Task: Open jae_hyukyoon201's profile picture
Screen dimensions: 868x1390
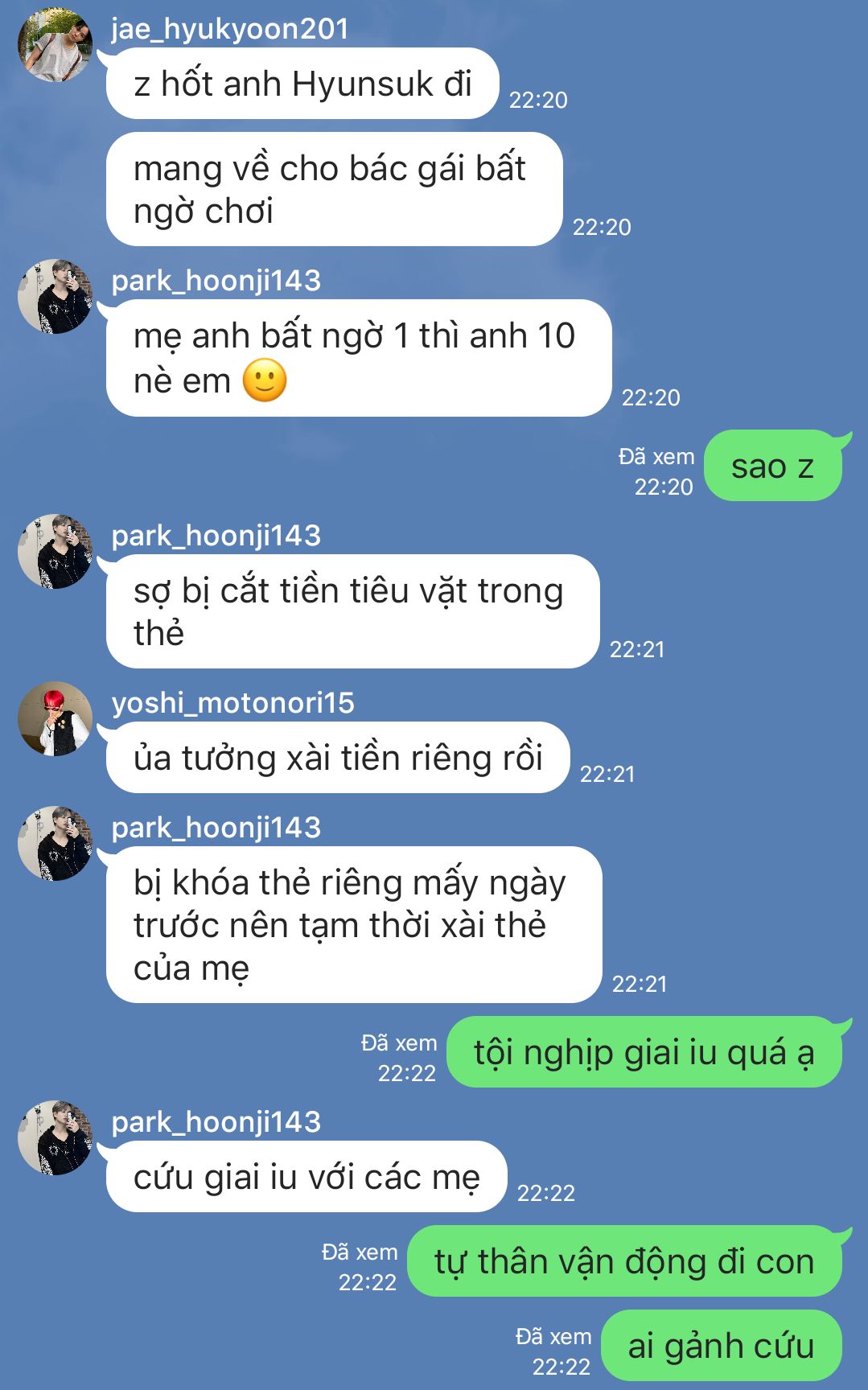Action: pos(55,45)
